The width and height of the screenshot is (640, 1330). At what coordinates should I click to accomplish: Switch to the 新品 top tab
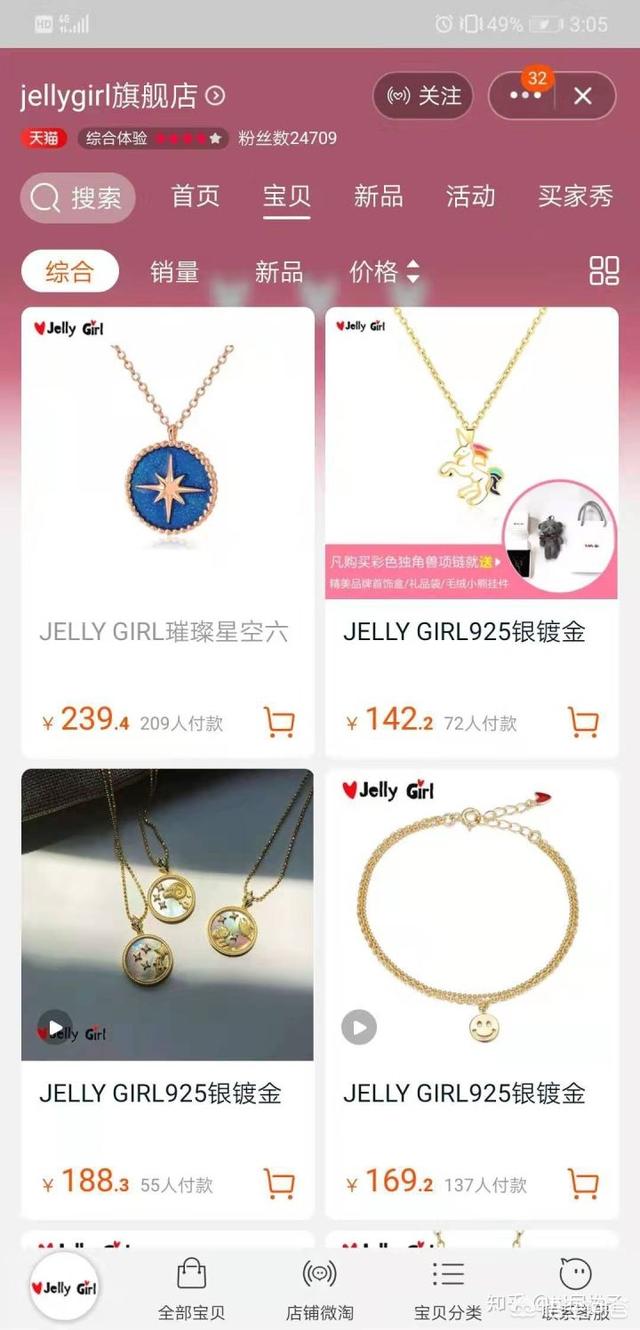379,196
